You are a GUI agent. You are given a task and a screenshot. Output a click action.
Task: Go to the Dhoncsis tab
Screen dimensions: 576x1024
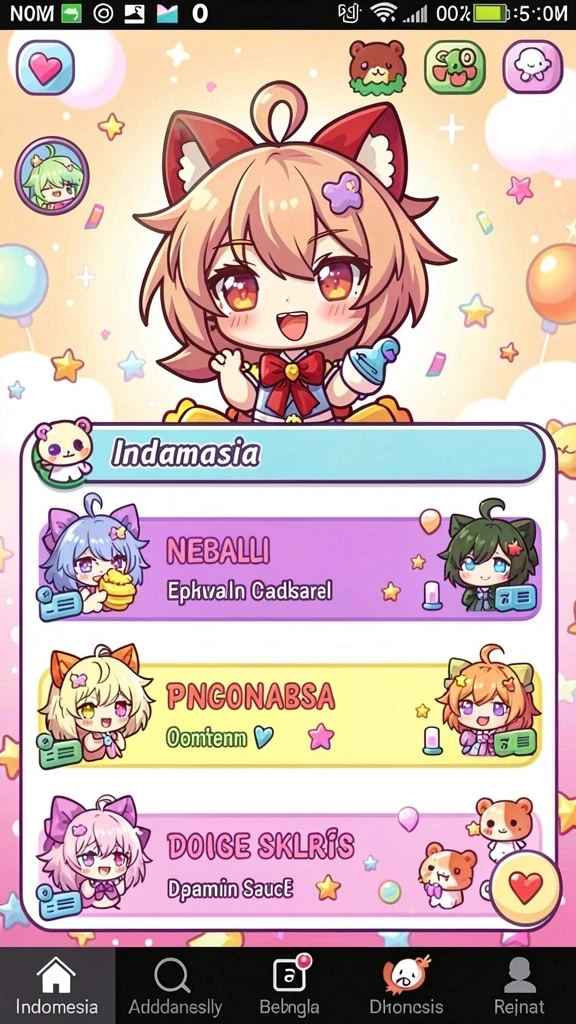pyautogui.click(x=405, y=985)
